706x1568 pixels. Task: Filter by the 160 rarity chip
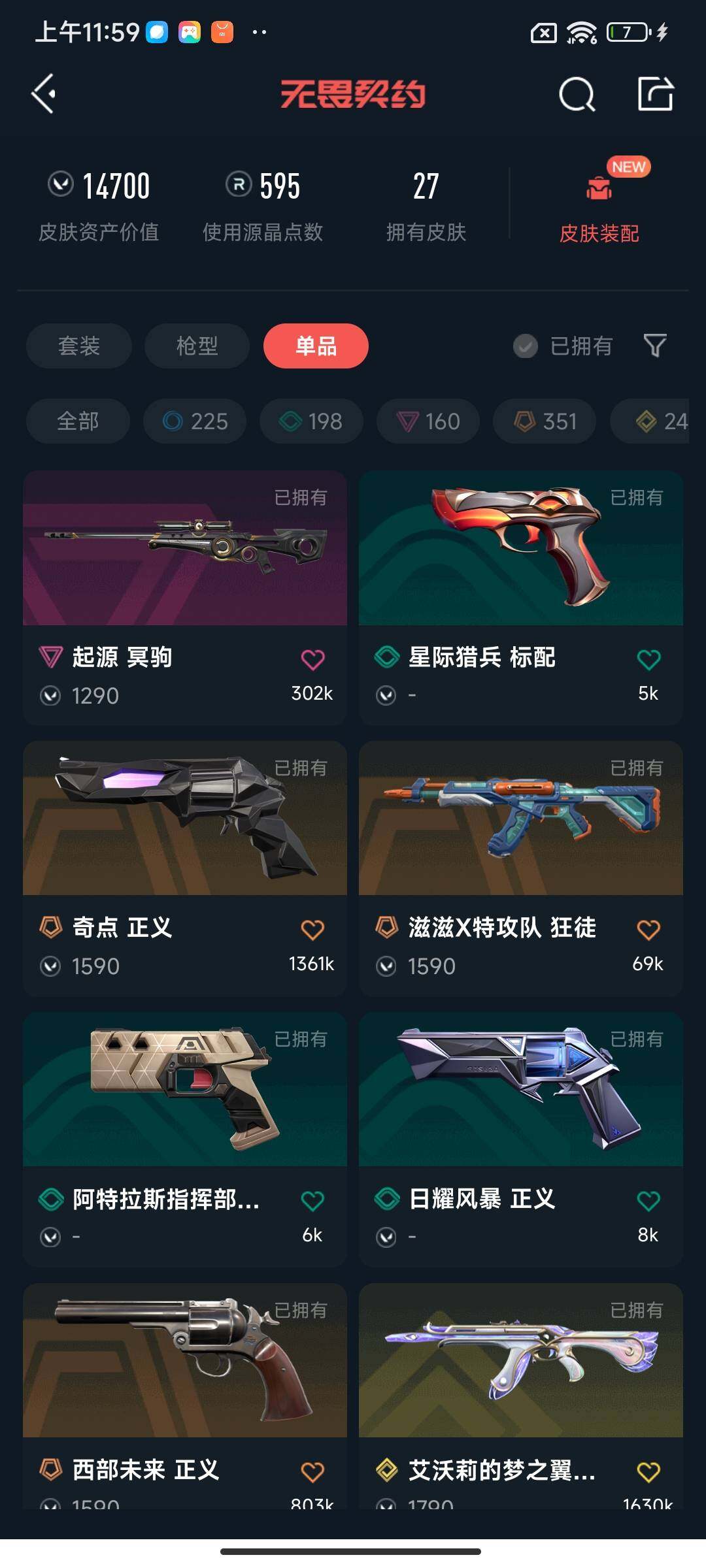tap(428, 421)
